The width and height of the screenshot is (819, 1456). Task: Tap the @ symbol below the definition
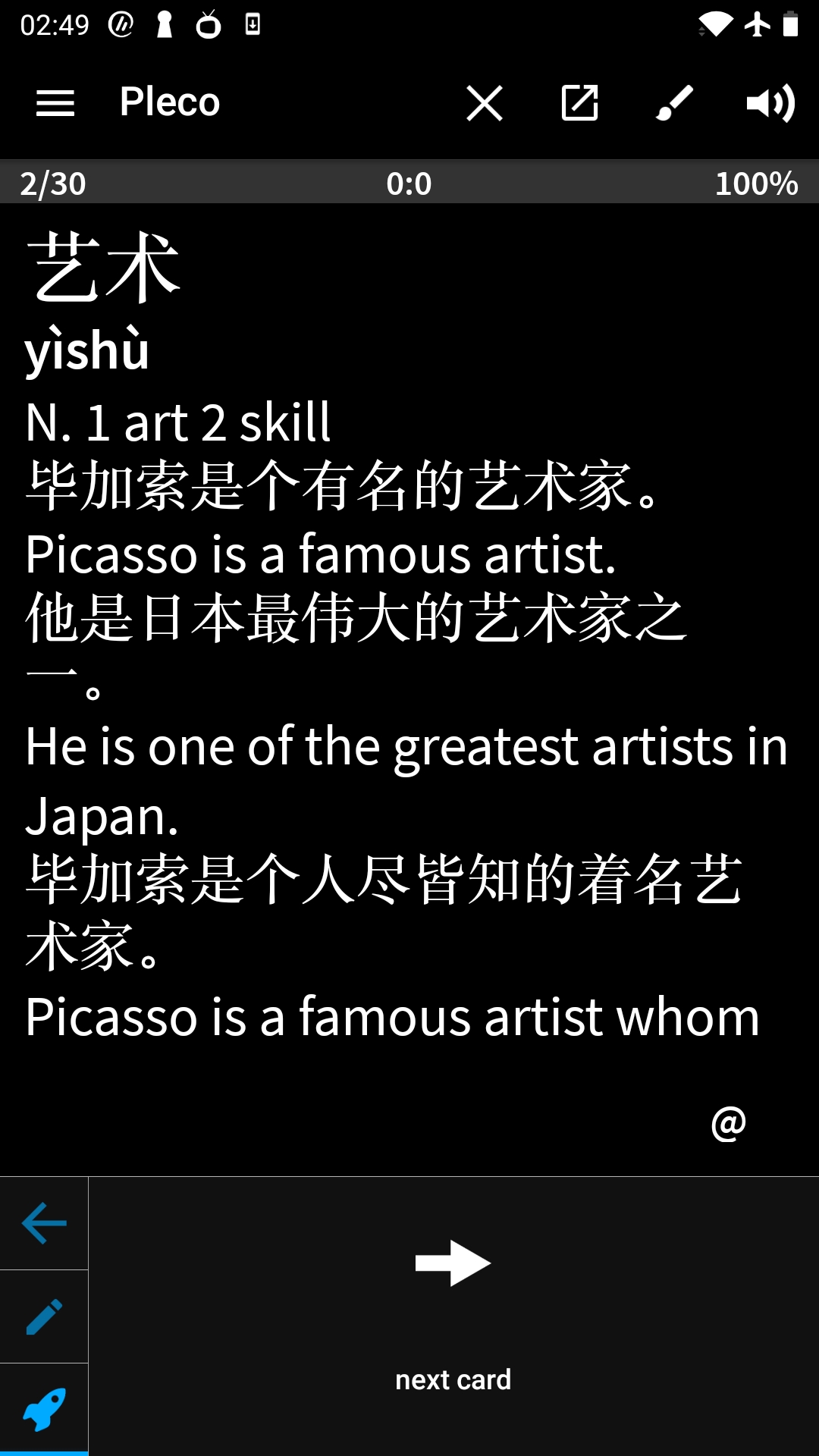pyautogui.click(x=729, y=1123)
